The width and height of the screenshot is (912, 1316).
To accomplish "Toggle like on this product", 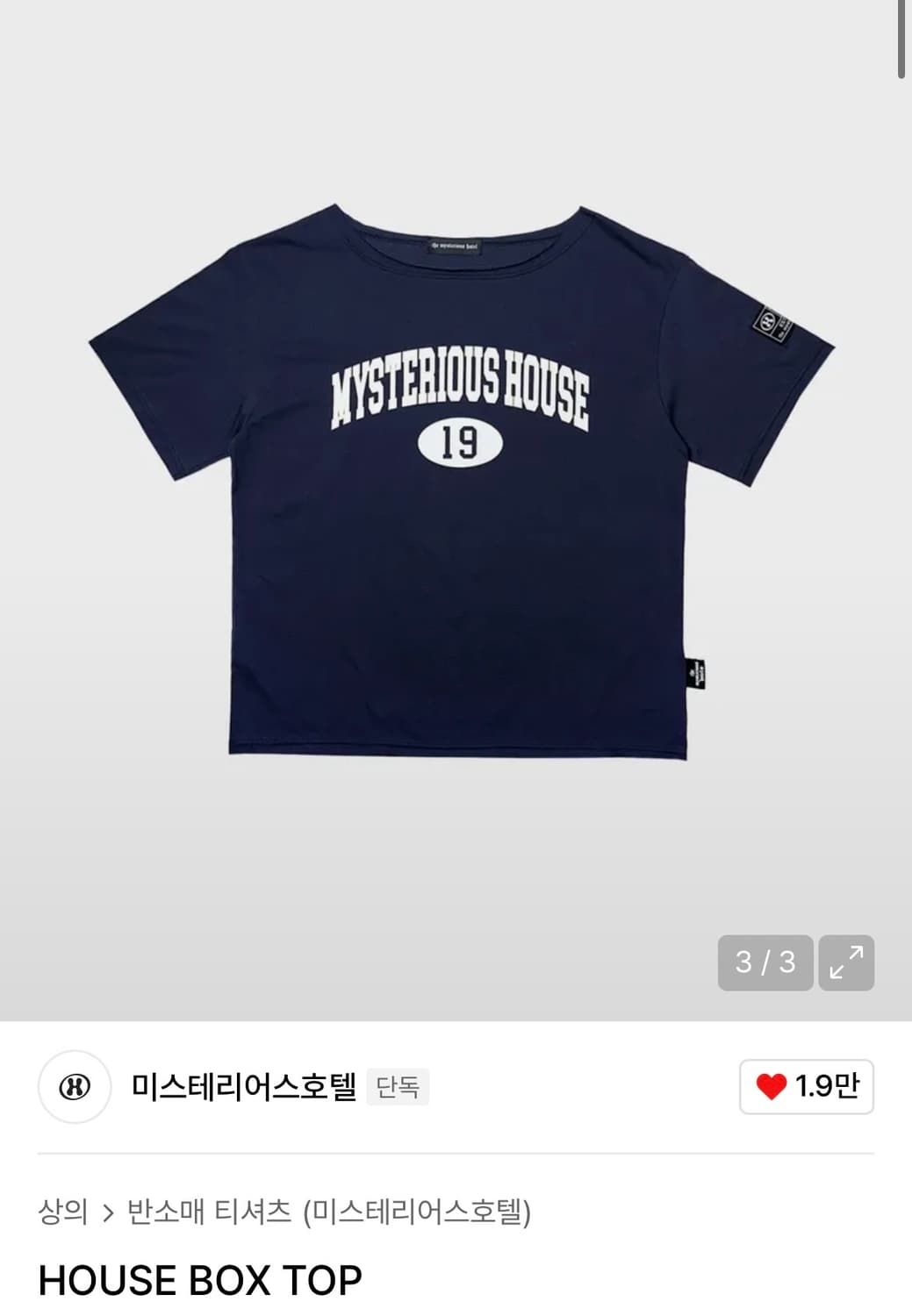I will point(804,1085).
